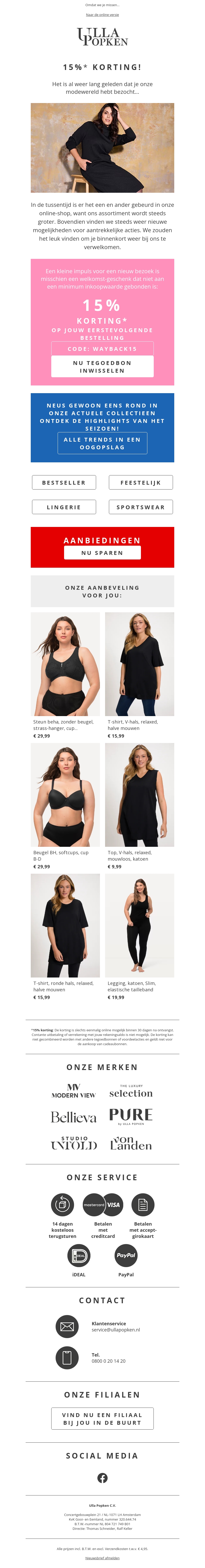Email service@ullapopken.nl
The image size is (205, 1568).
116,1329
